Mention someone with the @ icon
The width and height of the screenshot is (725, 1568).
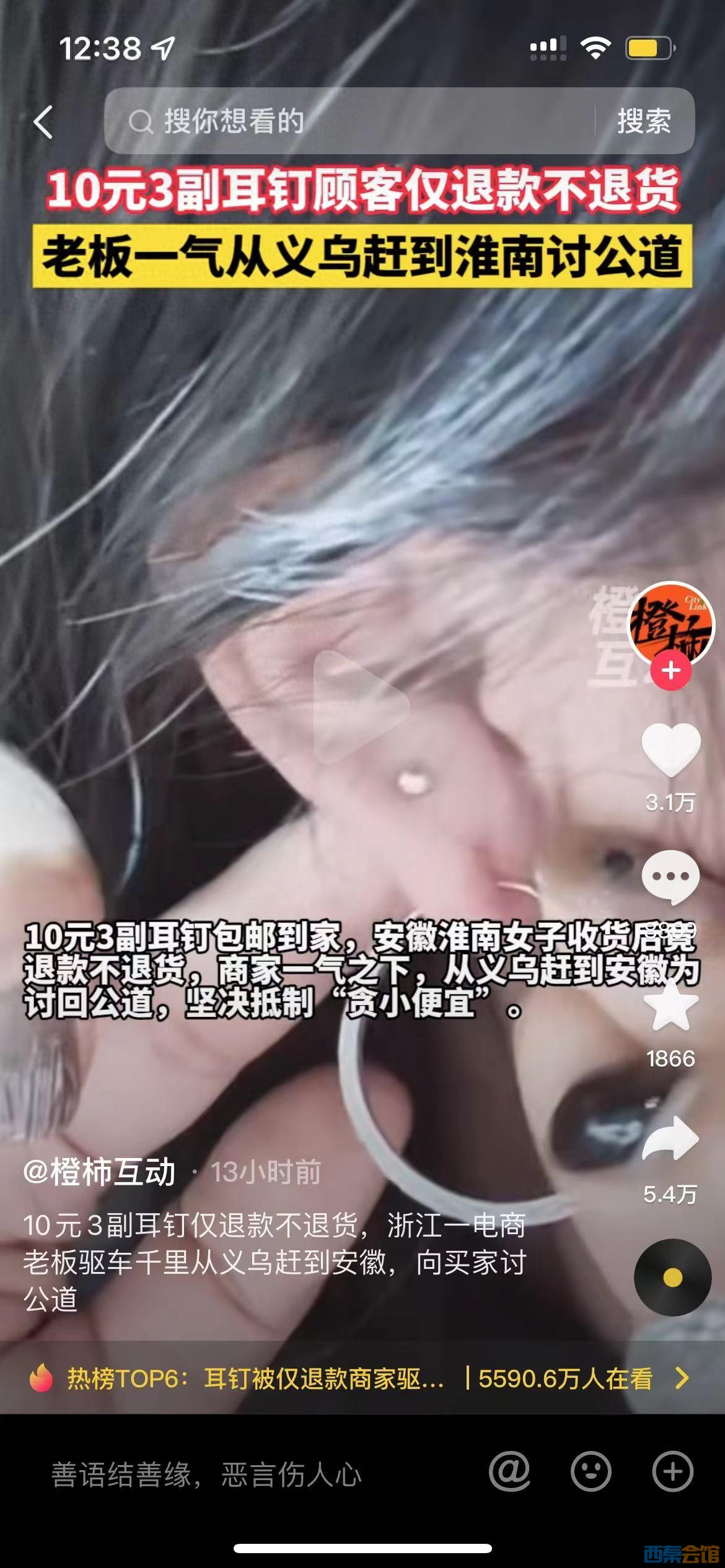pos(509,1471)
